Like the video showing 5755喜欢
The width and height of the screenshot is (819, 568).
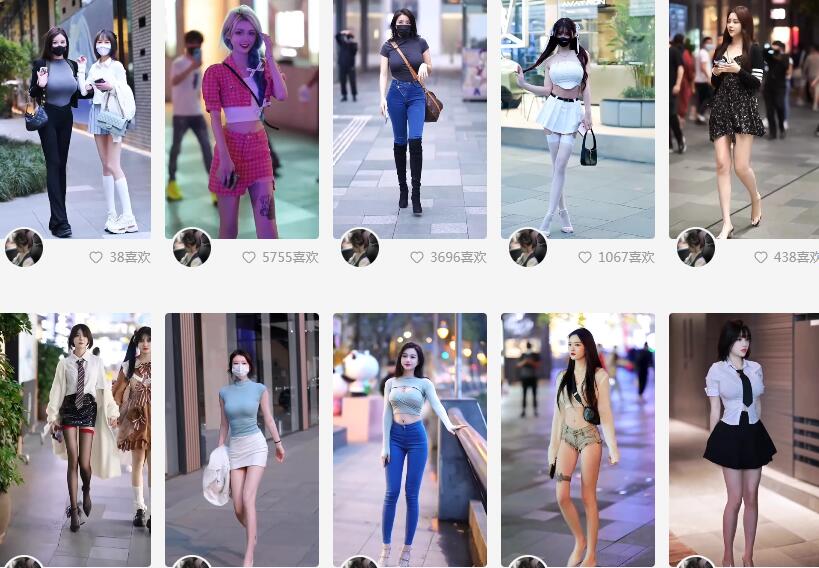point(249,257)
